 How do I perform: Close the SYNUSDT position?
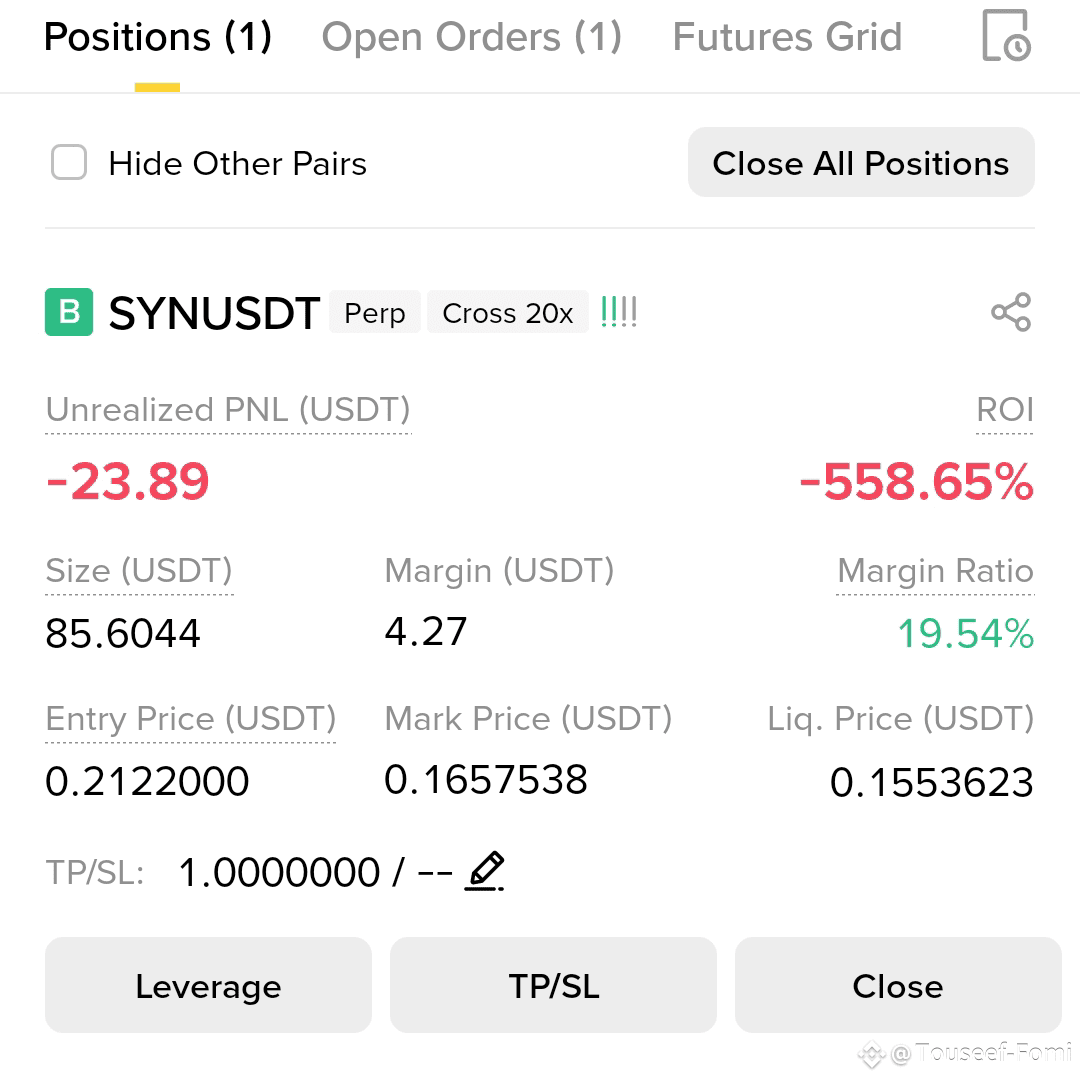point(898,985)
